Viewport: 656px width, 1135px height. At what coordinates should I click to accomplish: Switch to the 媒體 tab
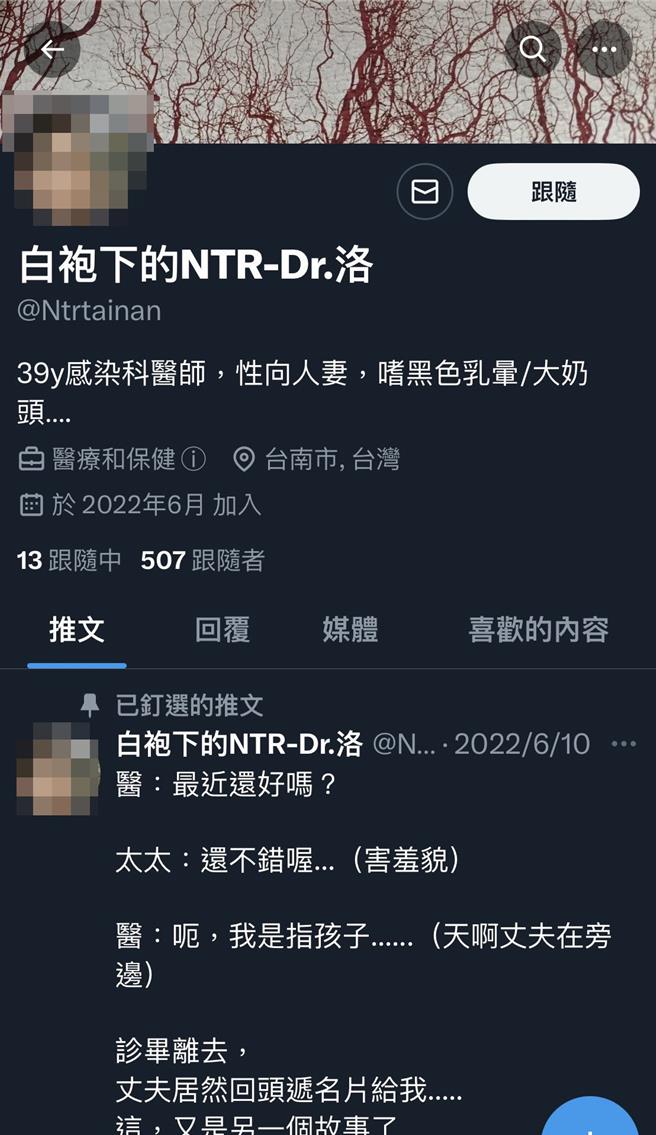pos(350,629)
